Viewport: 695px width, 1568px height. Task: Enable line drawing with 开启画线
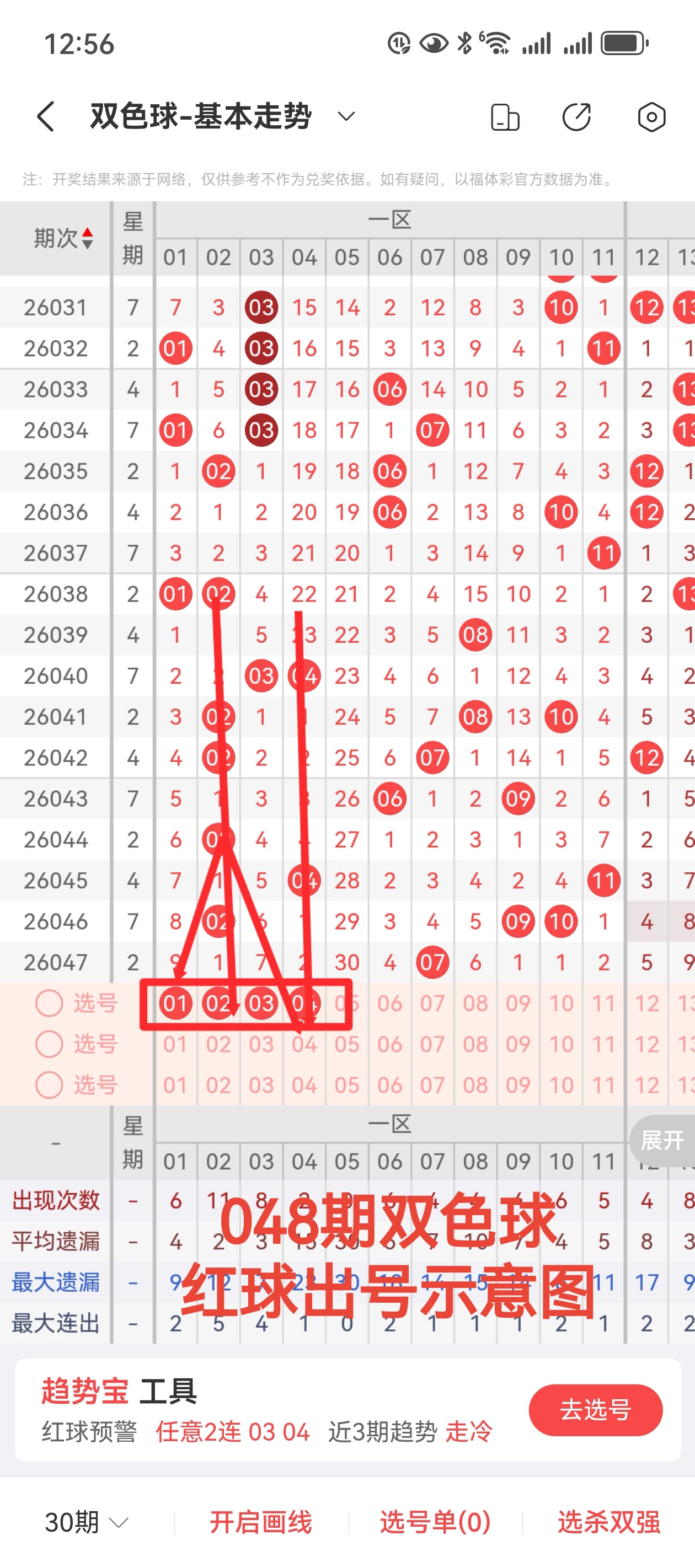261,1522
